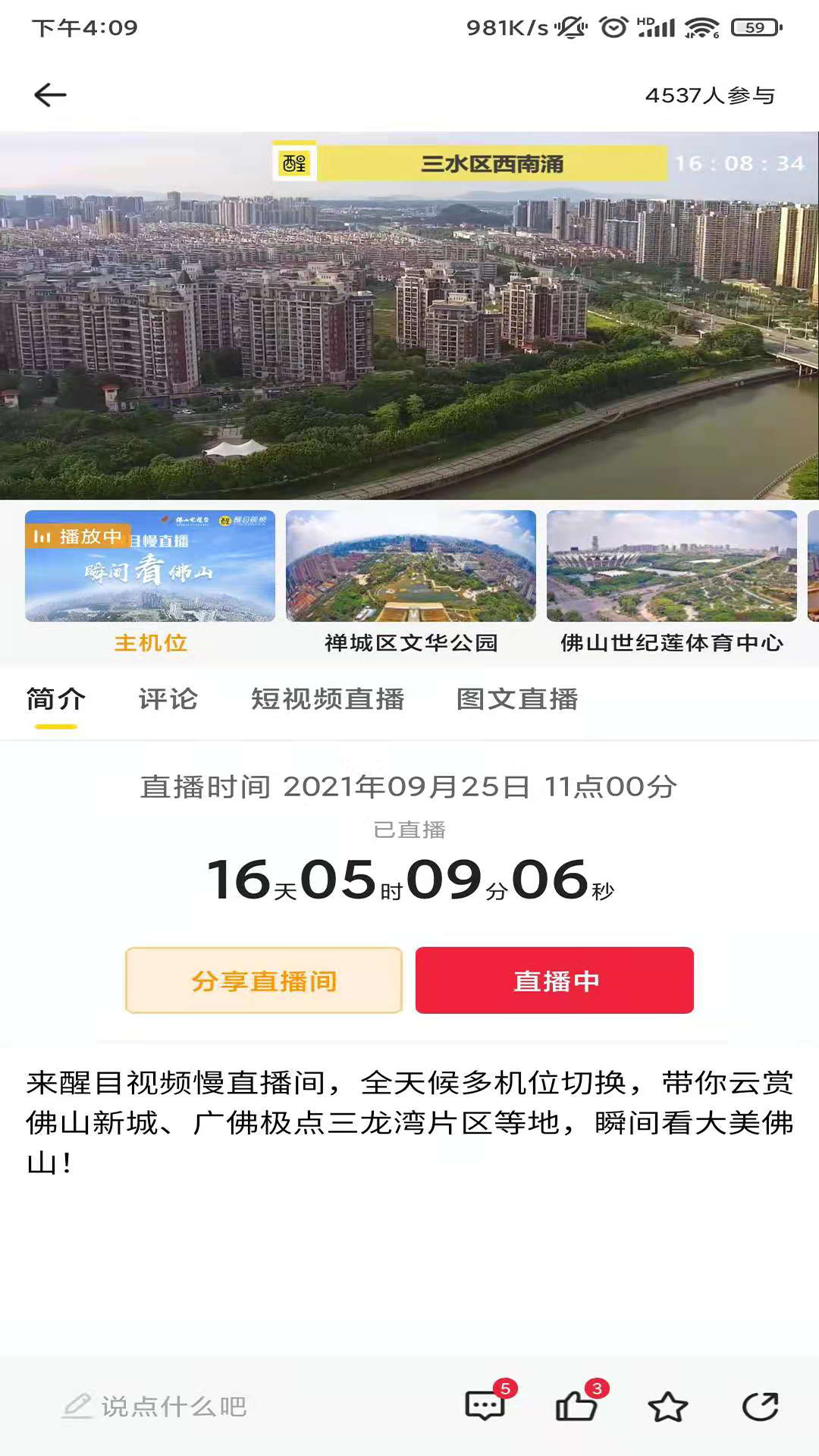Open the 佛山世纪莲体育中心 camera feed
Screen dimensions: 819x1456
pyautogui.click(x=672, y=566)
